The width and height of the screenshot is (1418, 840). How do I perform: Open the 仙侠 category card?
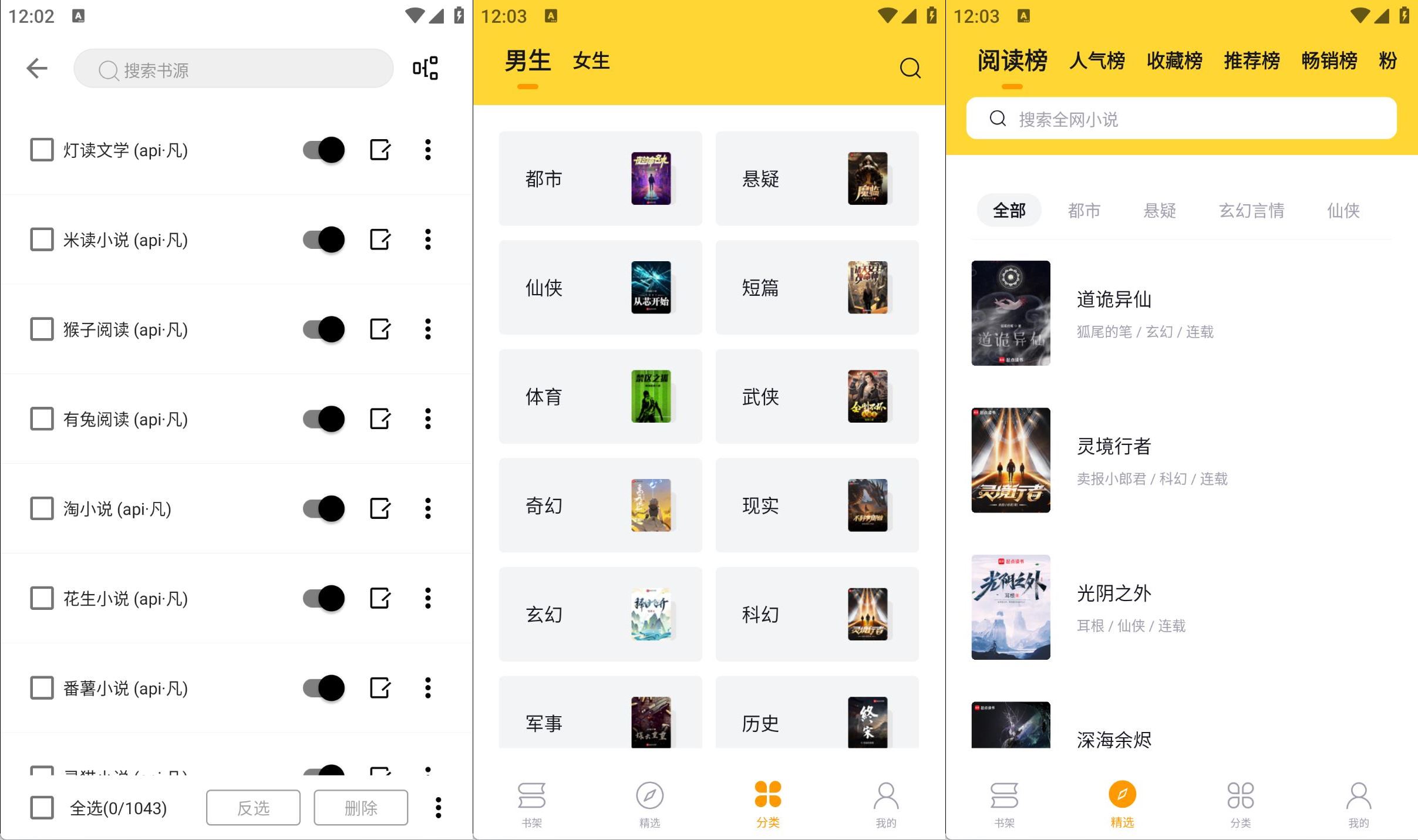(x=600, y=288)
